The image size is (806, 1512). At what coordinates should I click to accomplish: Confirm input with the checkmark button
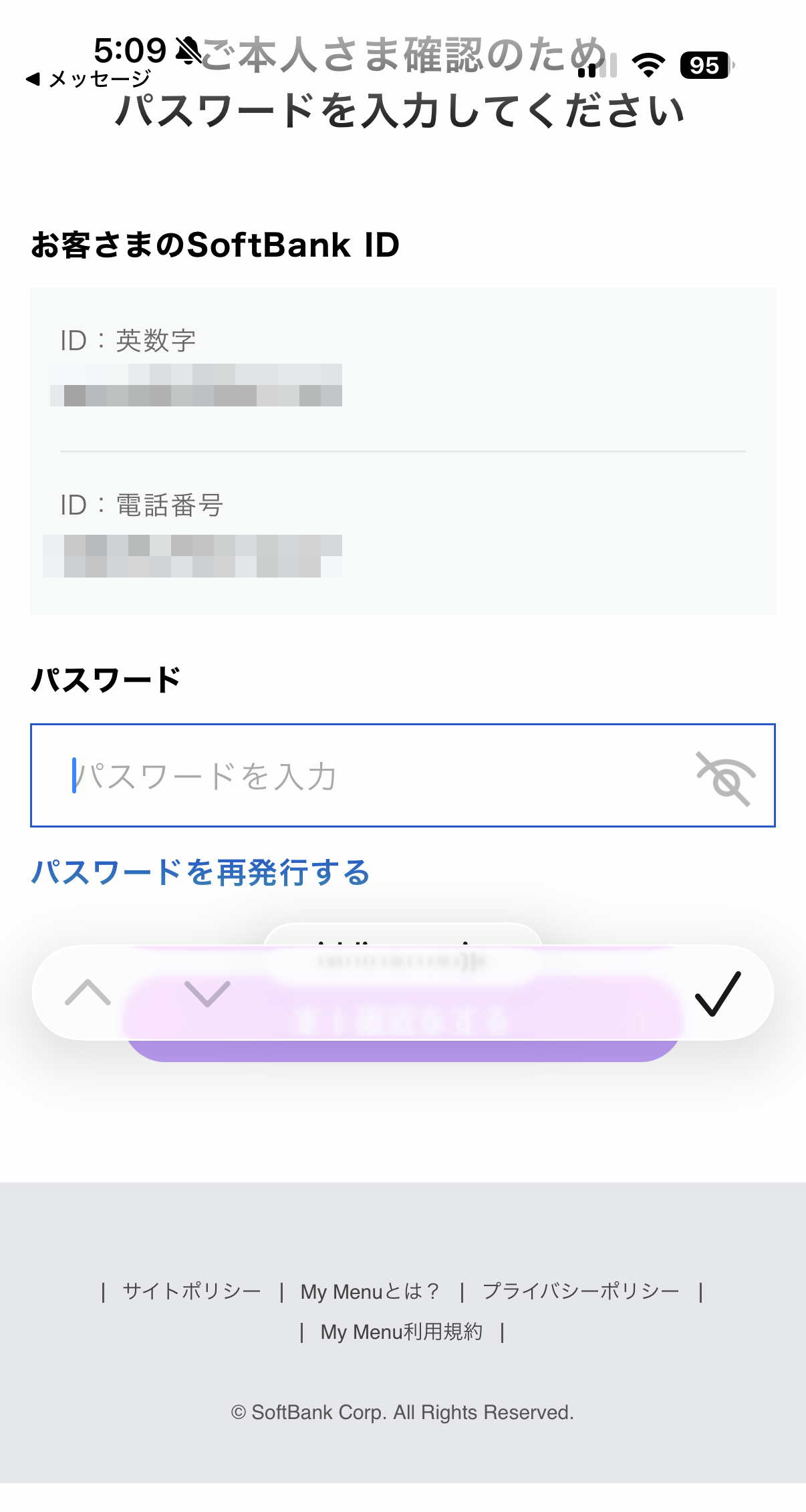pos(718,993)
